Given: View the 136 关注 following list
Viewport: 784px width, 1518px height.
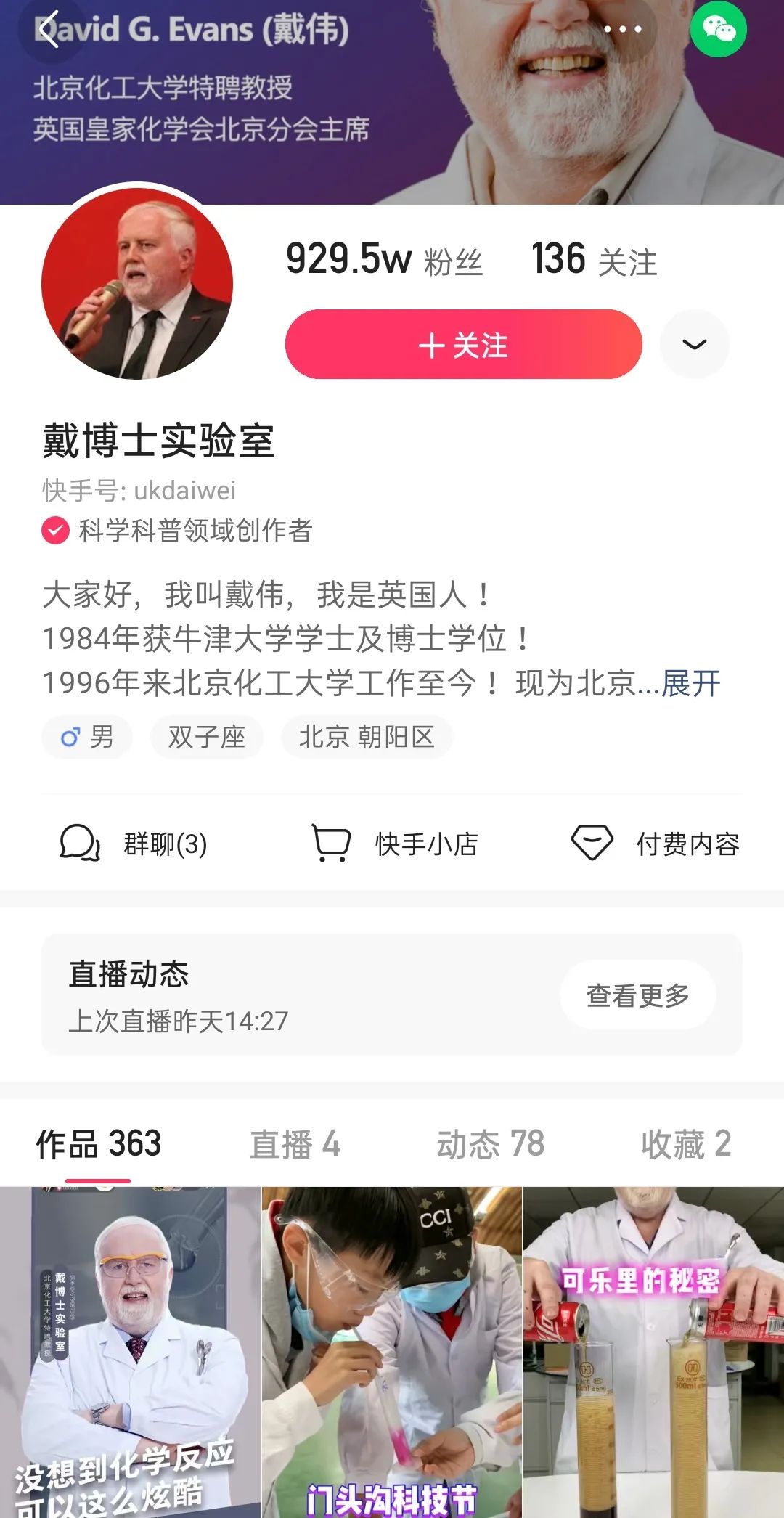Looking at the screenshot, I should coord(594,260).
